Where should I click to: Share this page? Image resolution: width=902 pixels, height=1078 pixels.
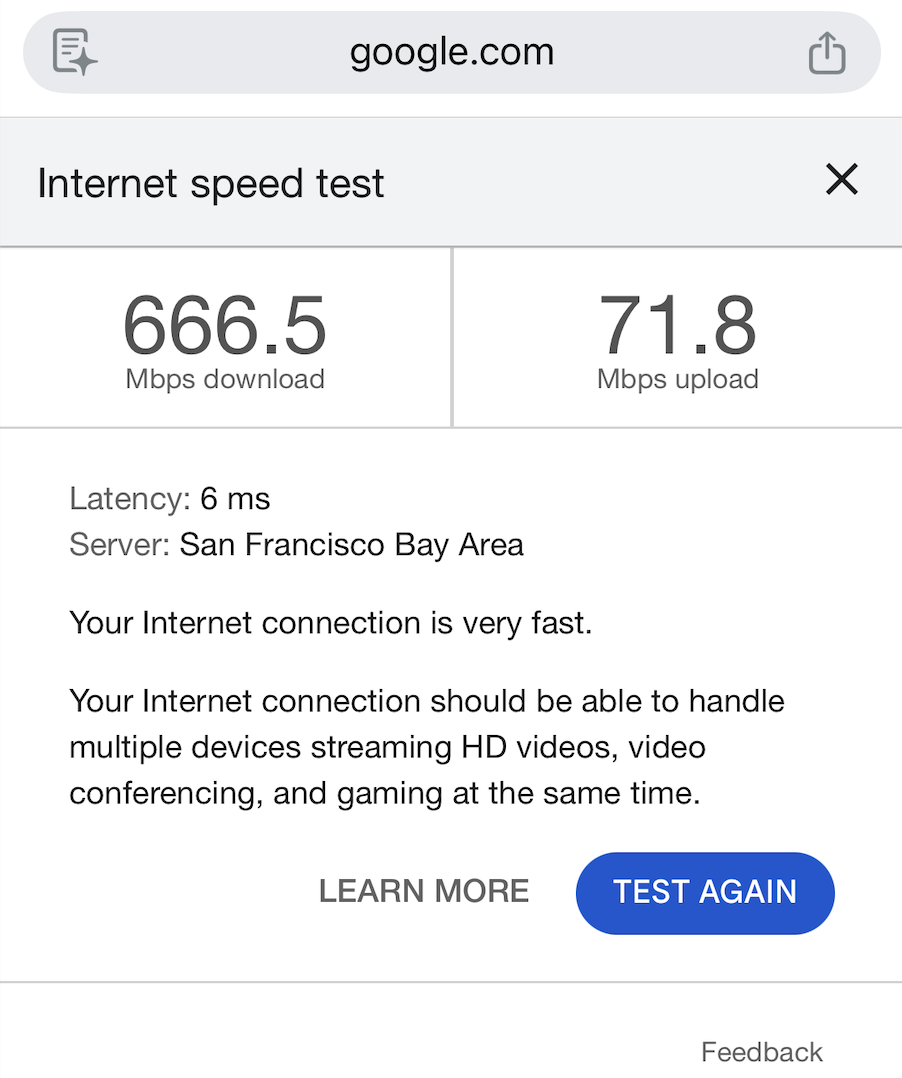click(x=826, y=52)
